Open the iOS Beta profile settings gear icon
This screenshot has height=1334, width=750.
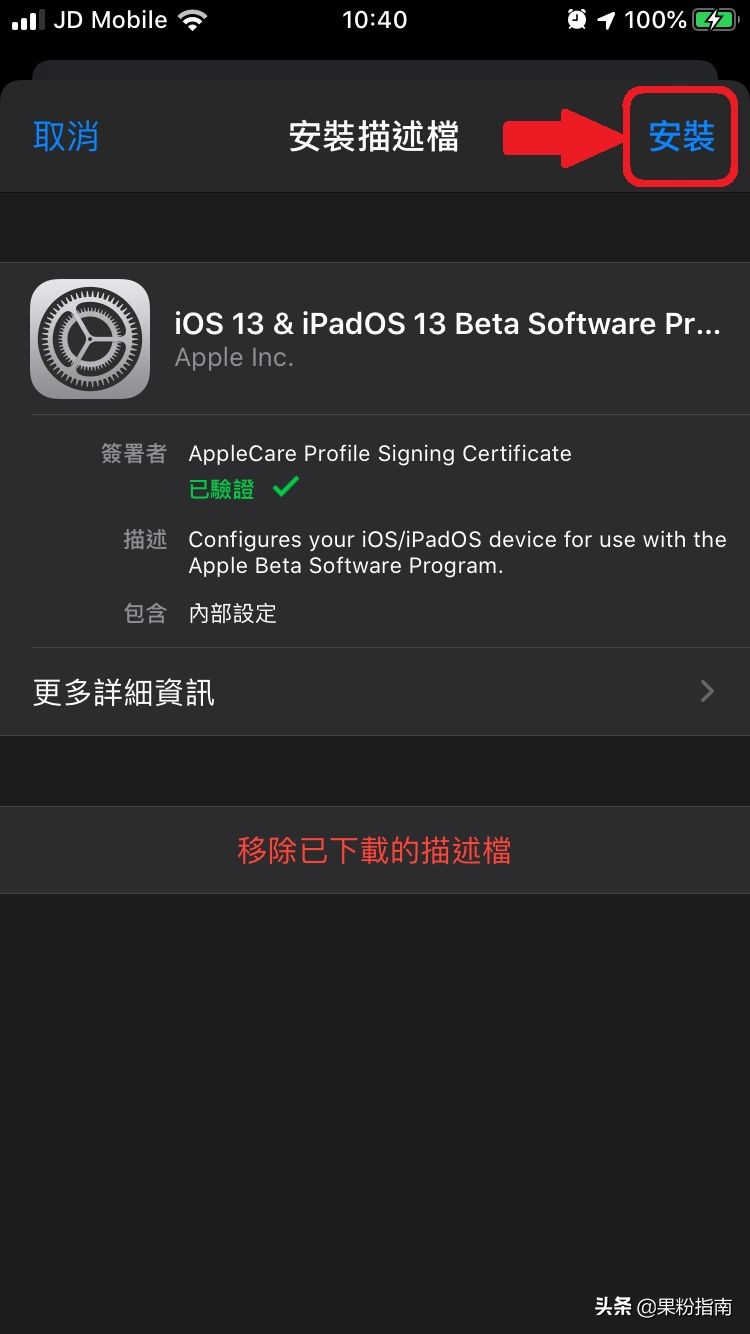(x=90, y=338)
